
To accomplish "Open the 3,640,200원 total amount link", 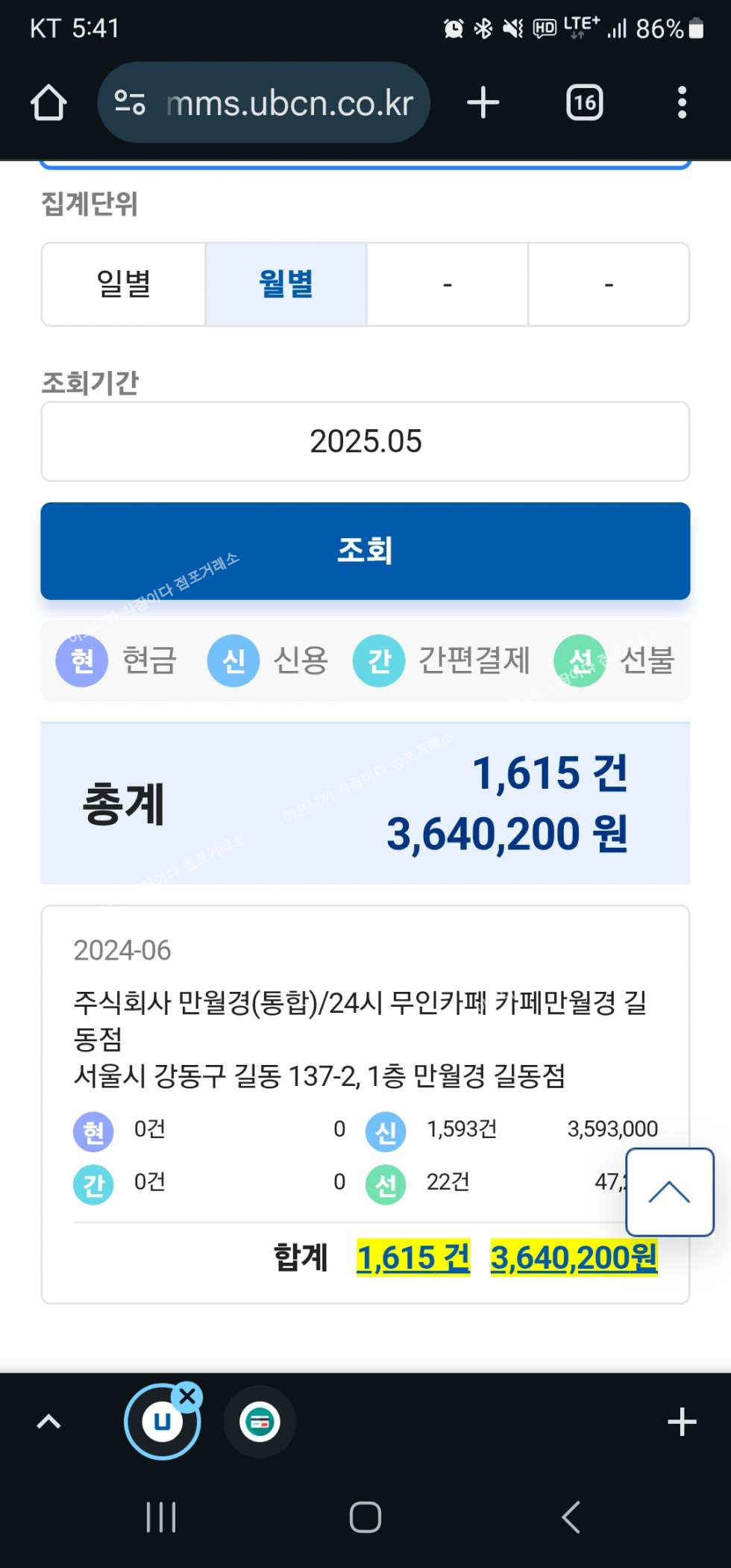I will coord(574,1258).
